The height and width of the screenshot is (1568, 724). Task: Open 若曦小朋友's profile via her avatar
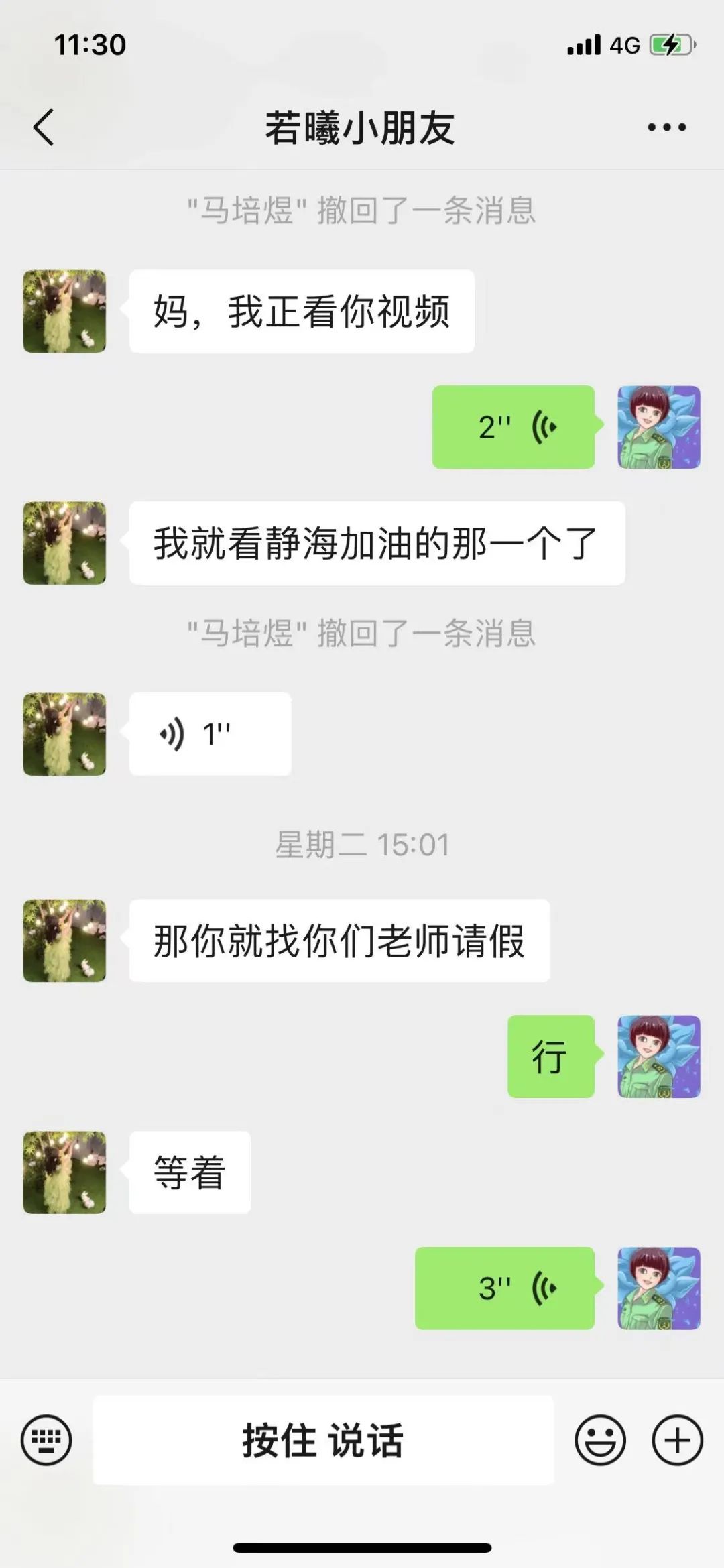click(64, 310)
